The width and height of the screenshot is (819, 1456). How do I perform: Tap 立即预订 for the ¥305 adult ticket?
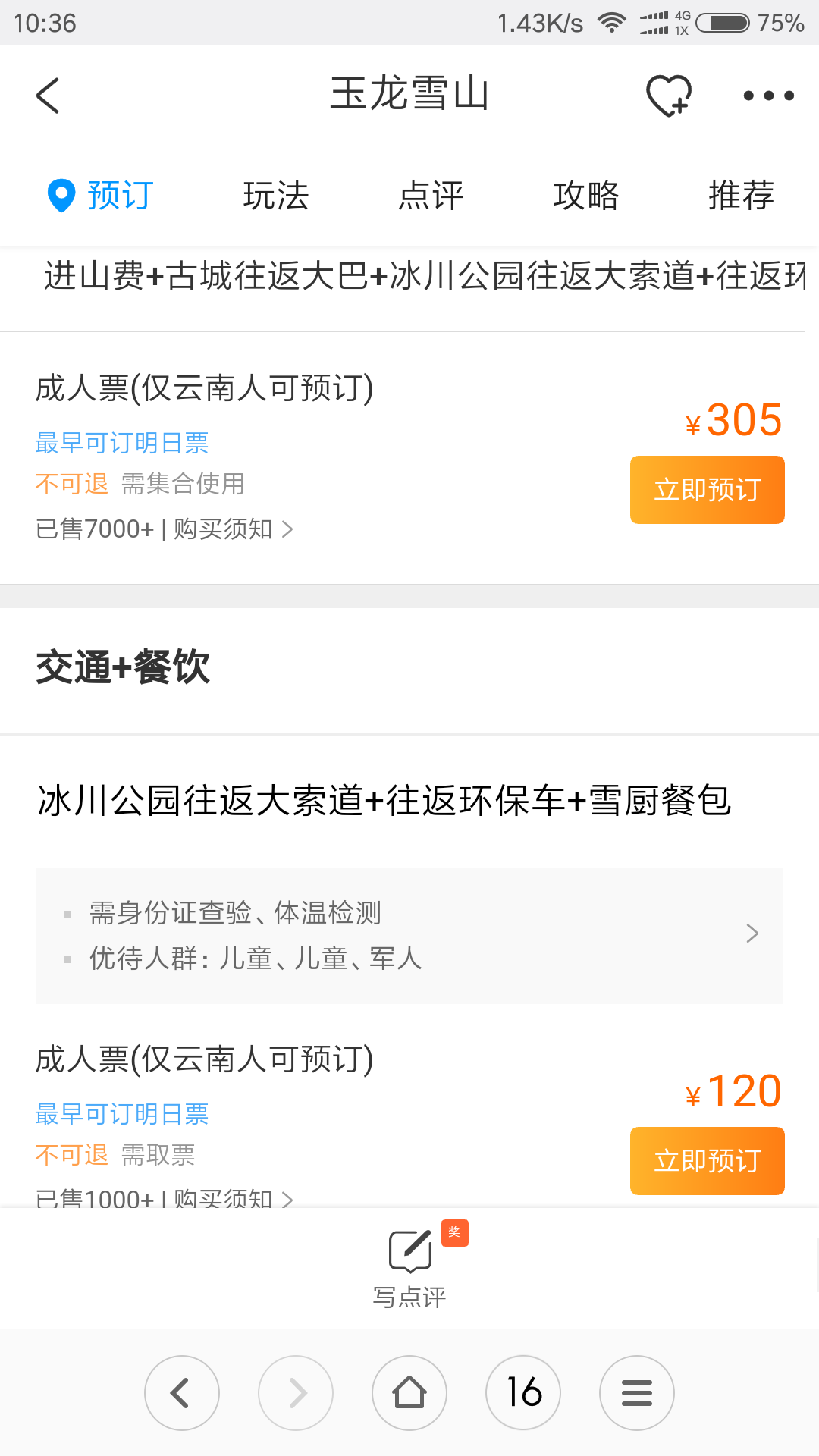pyautogui.click(x=708, y=490)
